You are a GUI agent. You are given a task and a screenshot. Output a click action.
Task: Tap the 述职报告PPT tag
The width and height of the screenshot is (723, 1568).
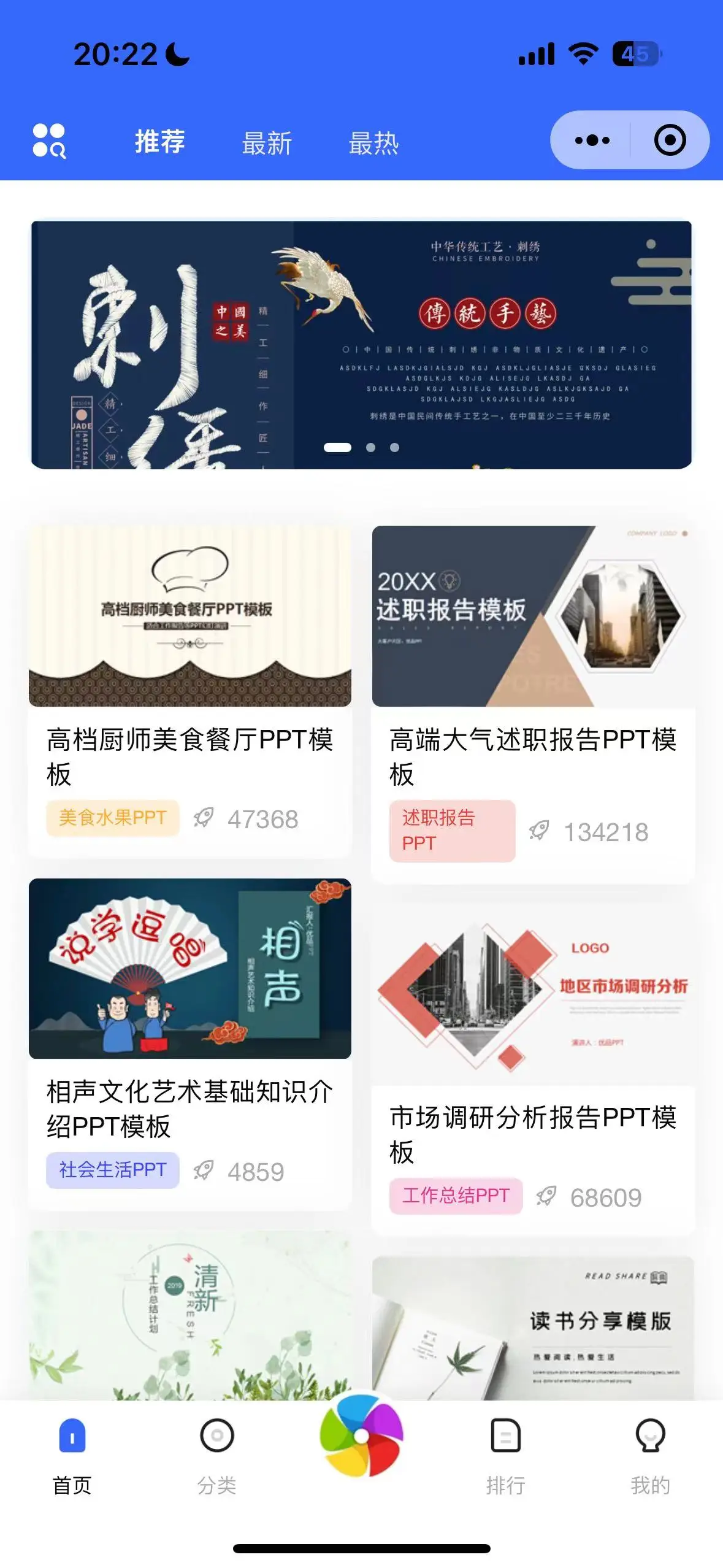[x=452, y=831]
